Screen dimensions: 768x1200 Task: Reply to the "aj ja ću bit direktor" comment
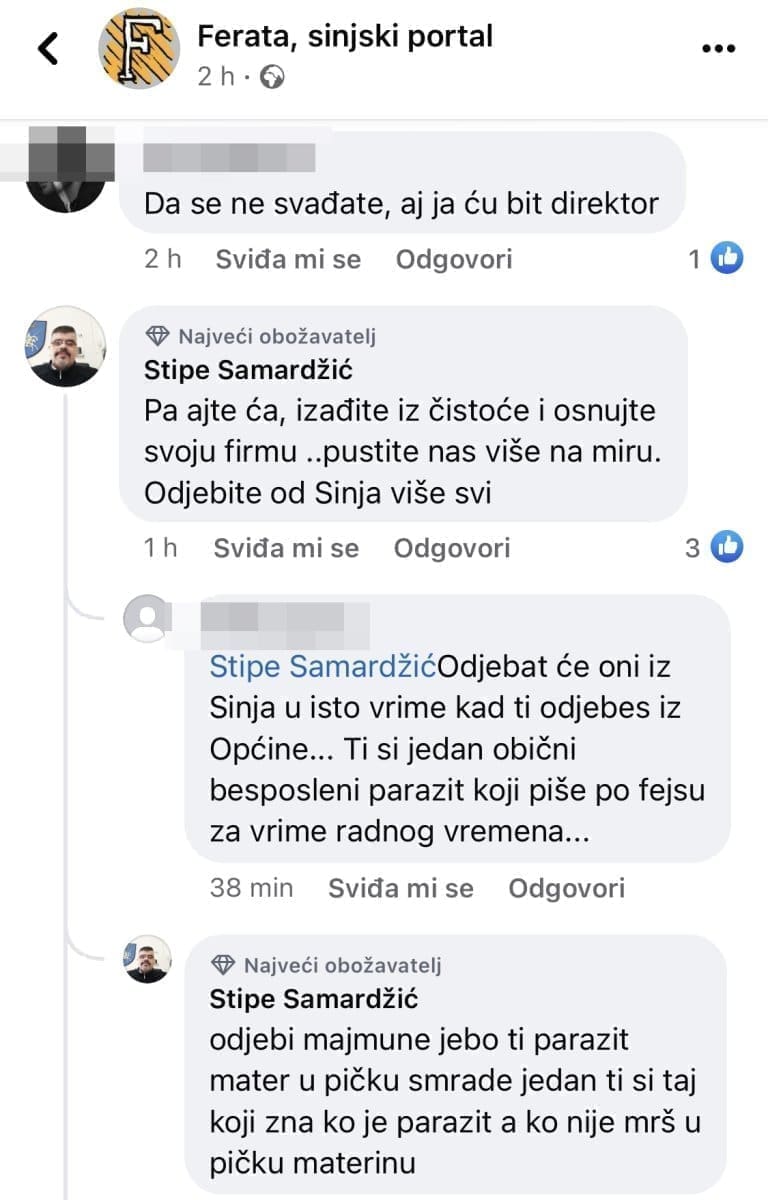pyautogui.click(x=454, y=259)
